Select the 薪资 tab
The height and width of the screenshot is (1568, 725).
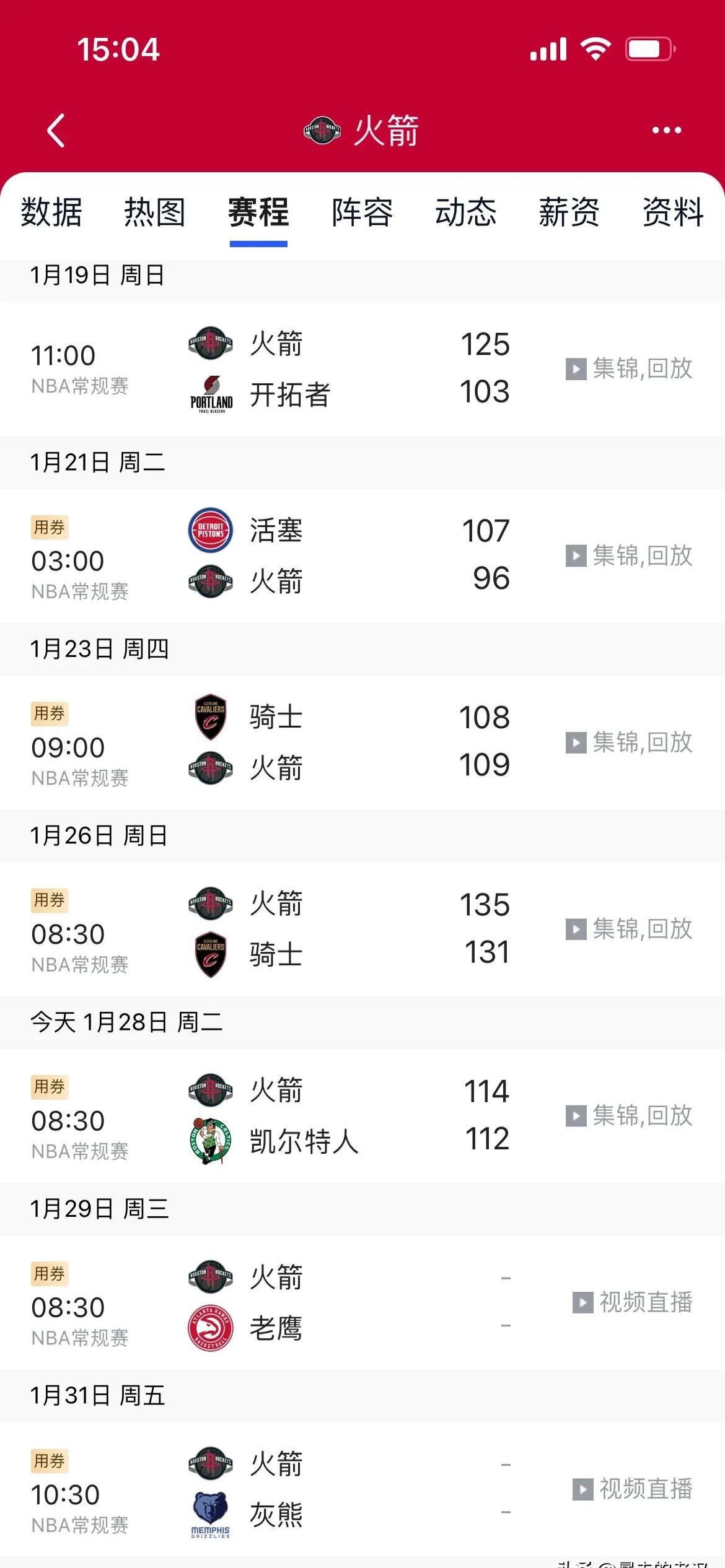pos(568,213)
